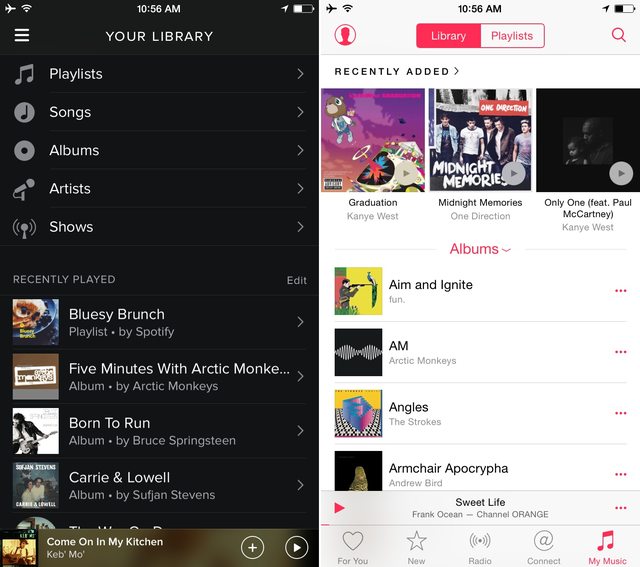
Task: Open the Born To Run album
Action: click(160, 431)
